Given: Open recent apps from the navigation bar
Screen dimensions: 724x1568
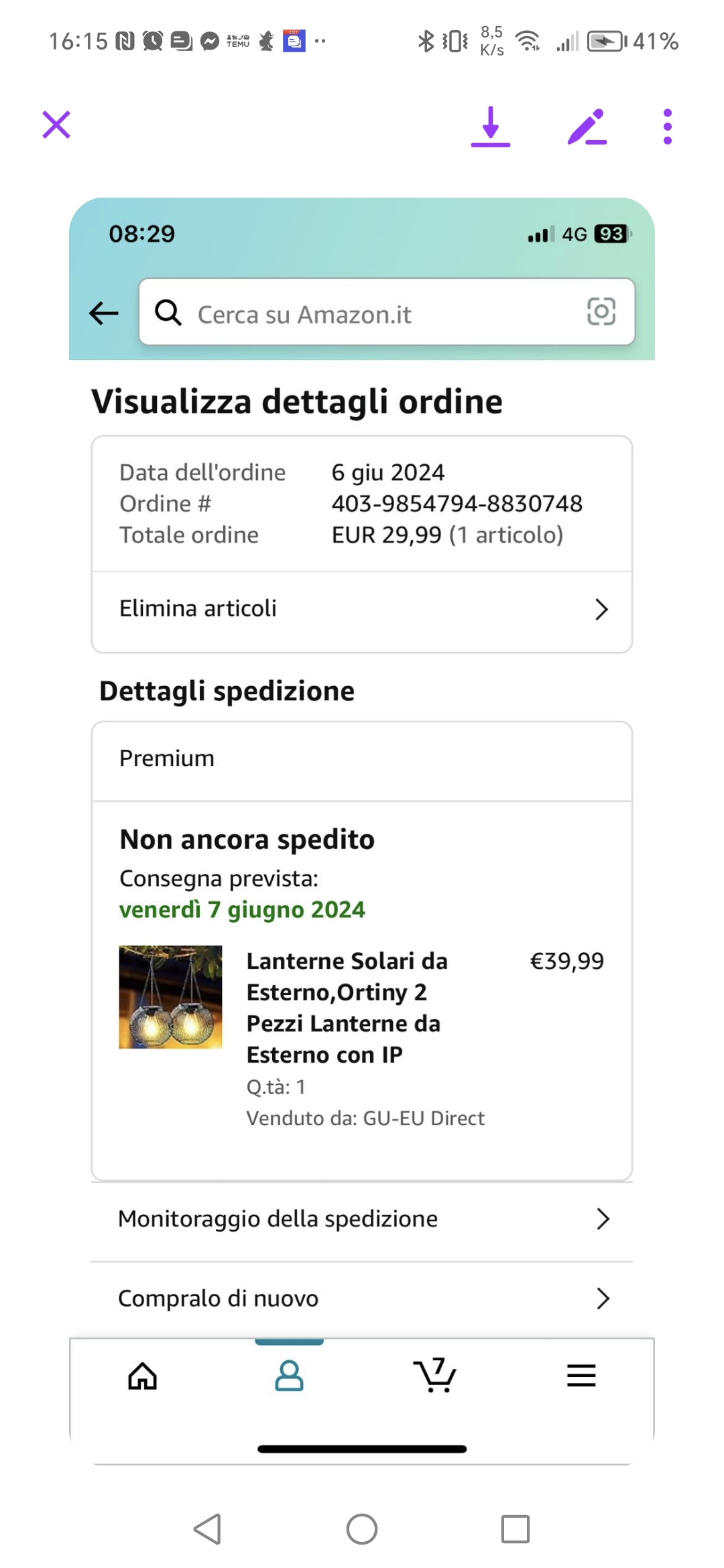Looking at the screenshot, I should [515, 1529].
